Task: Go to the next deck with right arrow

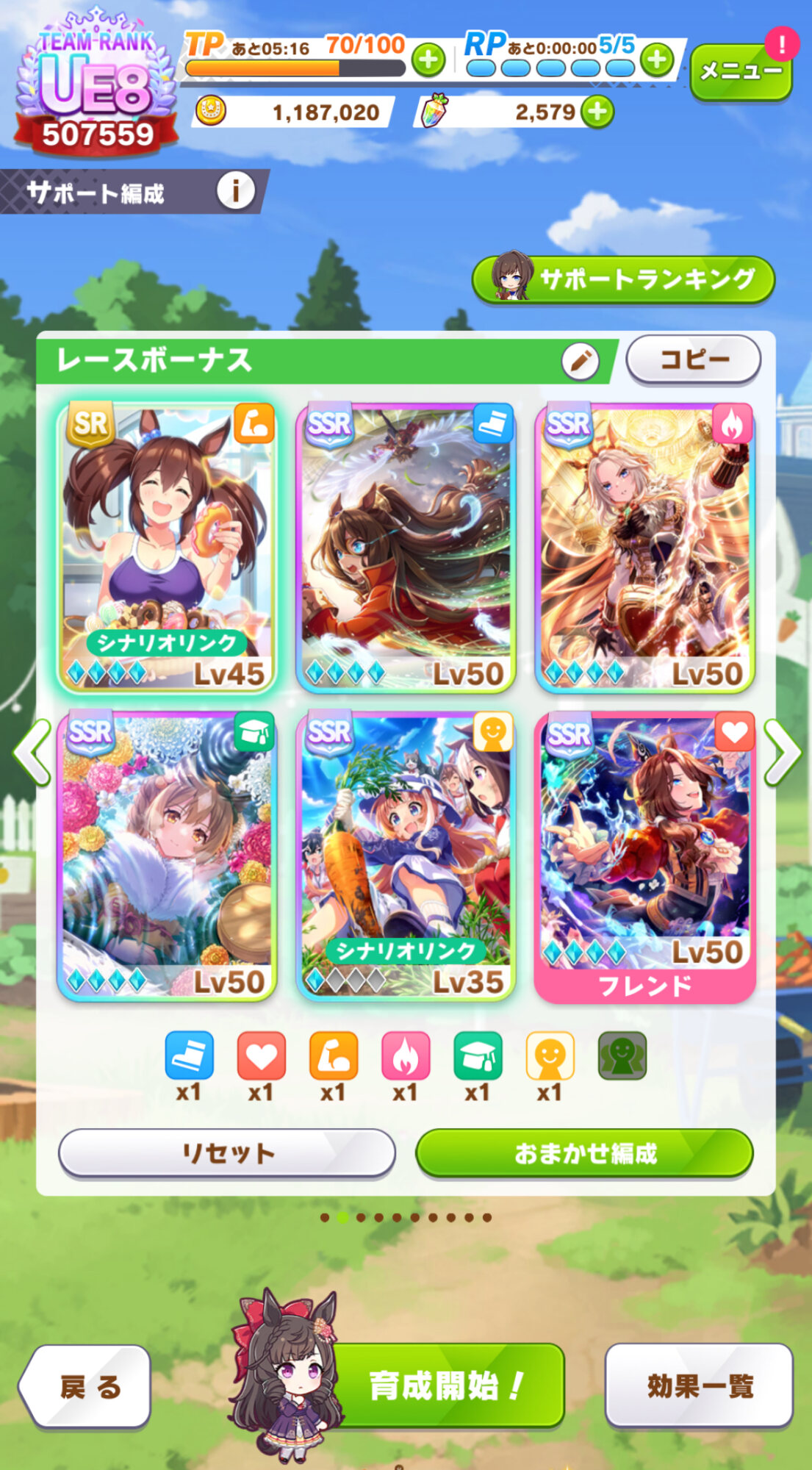Action: pos(782,753)
